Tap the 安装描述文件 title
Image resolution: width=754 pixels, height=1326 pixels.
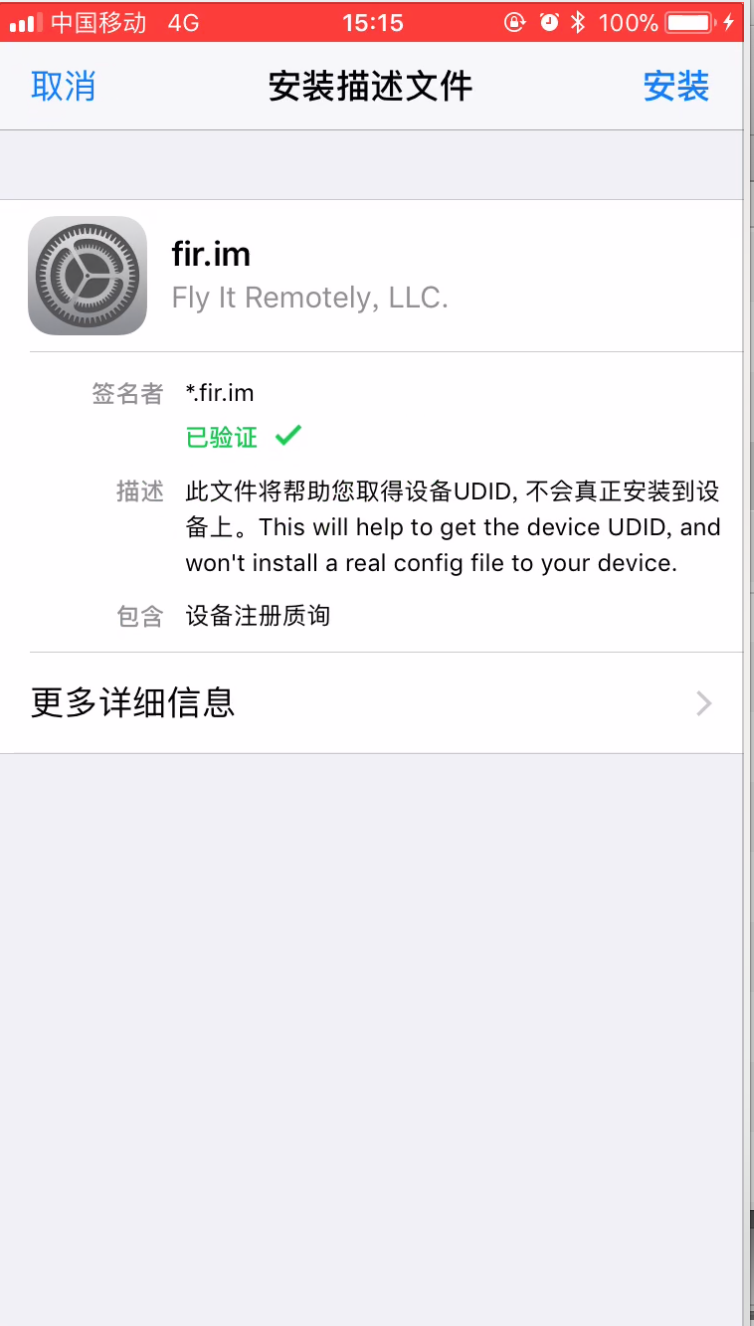click(x=369, y=87)
